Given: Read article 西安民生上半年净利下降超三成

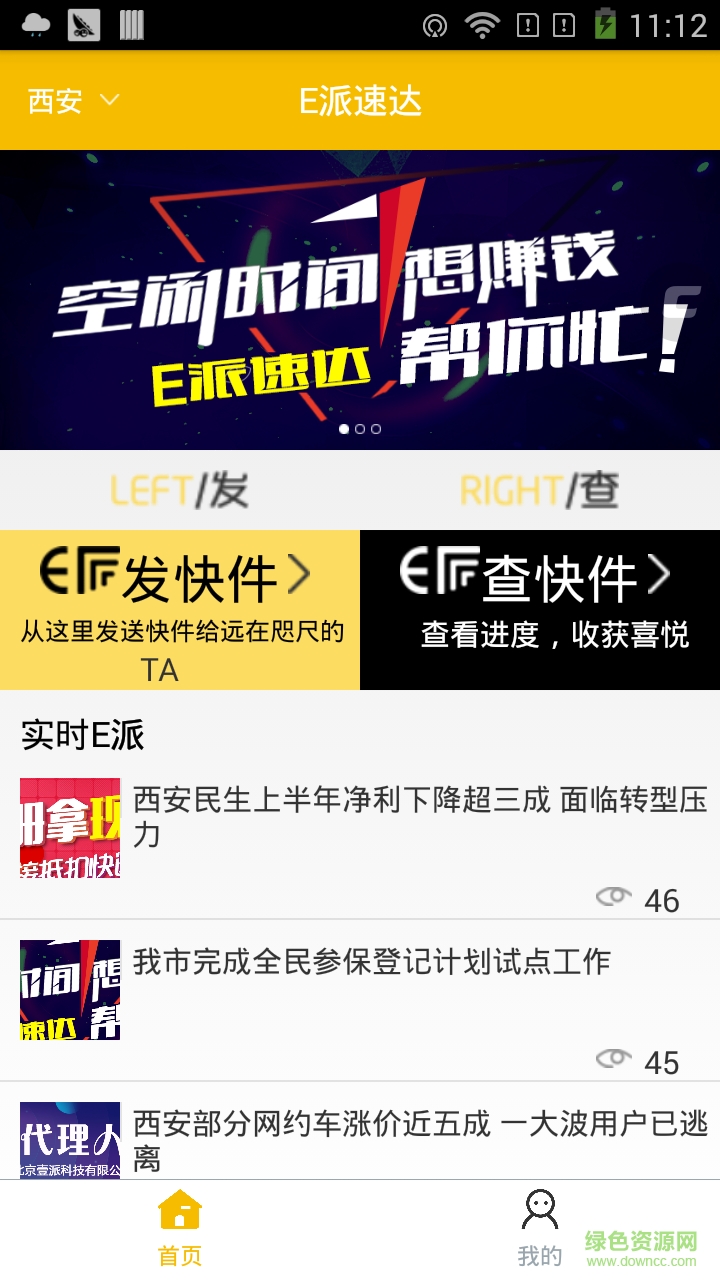Looking at the screenshot, I should (420, 816).
